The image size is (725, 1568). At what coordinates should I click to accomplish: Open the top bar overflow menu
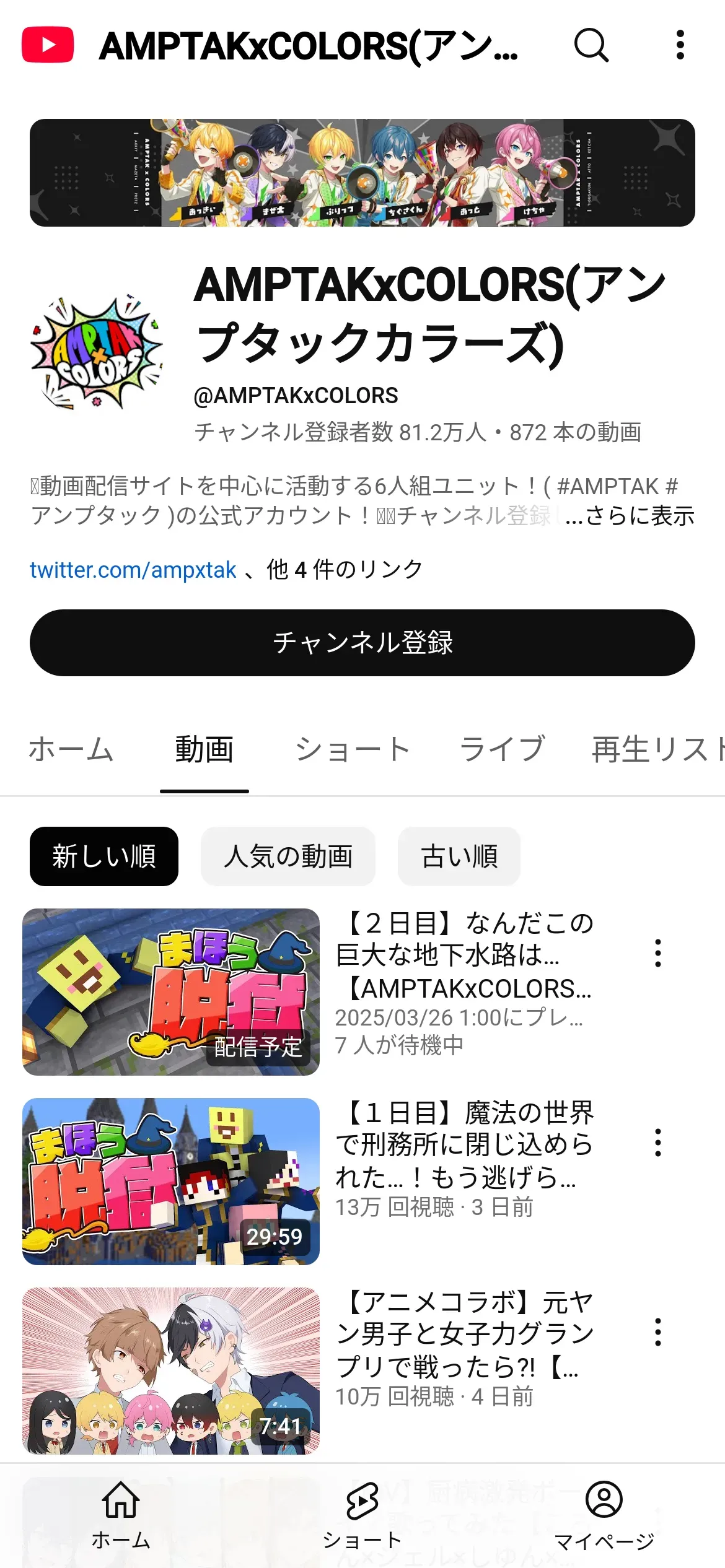click(680, 45)
